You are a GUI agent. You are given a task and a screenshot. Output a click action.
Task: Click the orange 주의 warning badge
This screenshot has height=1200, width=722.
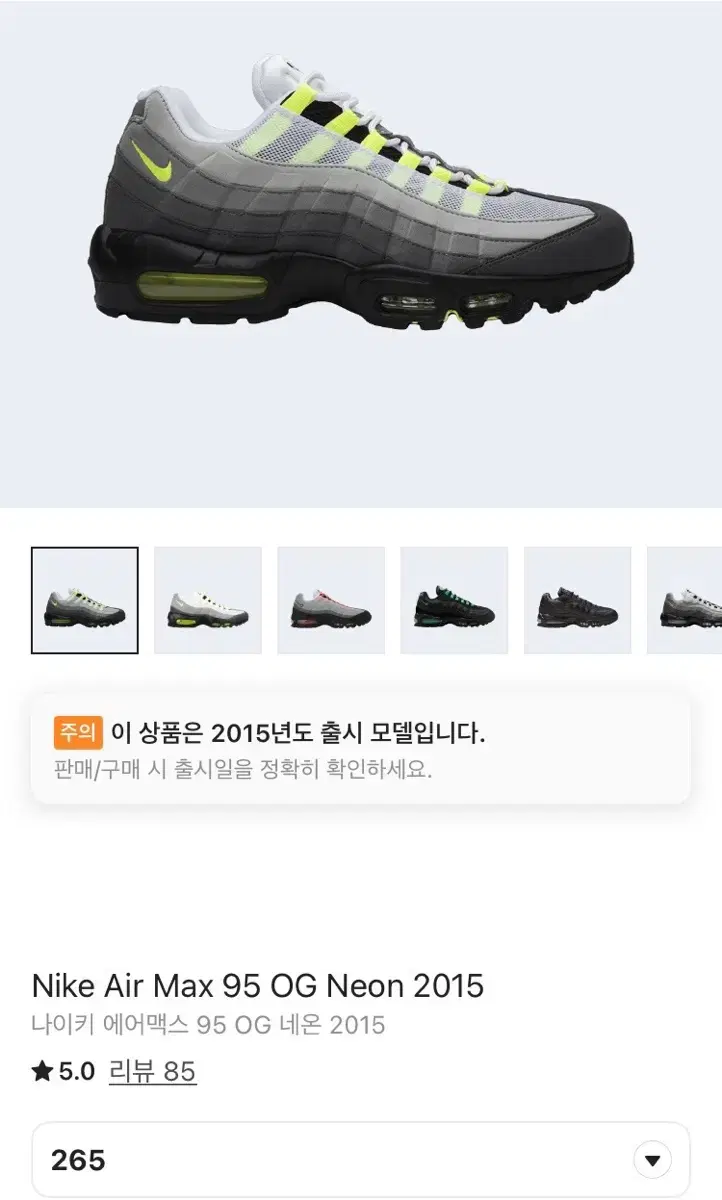pos(80,732)
